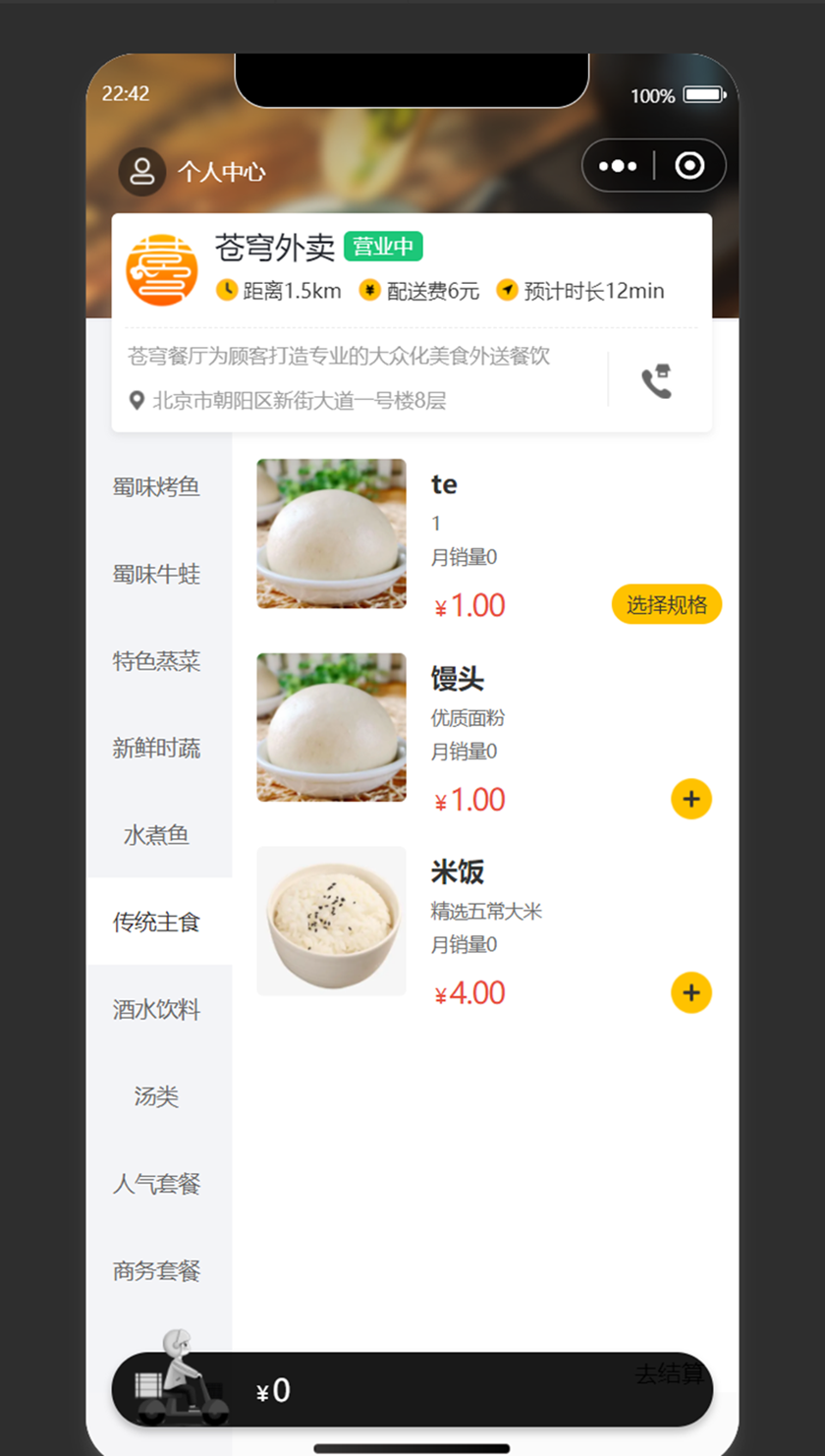The height and width of the screenshot is (1456, 825).
Task: Select the 蜀味烤鱼 category
Action: pyautogui.click(x=157, y=486)
